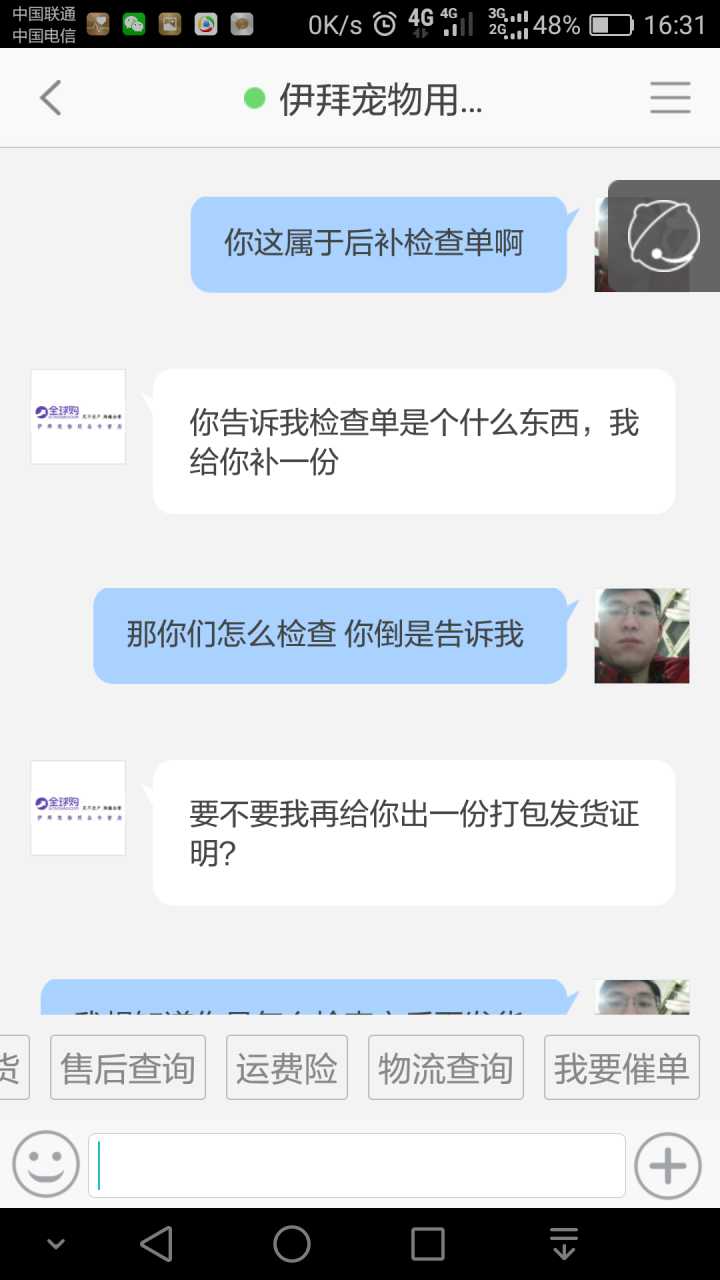Image resolution: width=720 pixels, height=1280 pixels.
Task: Open the hamburger menu in the header
Action: [670, 98]
